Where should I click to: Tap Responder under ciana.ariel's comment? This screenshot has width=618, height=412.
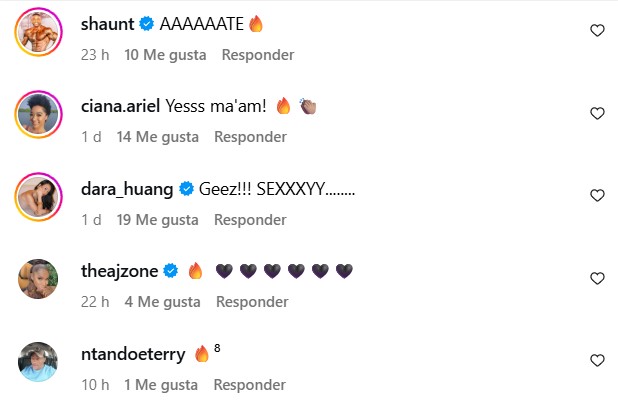pyautogui.click(x=250, y=137)
